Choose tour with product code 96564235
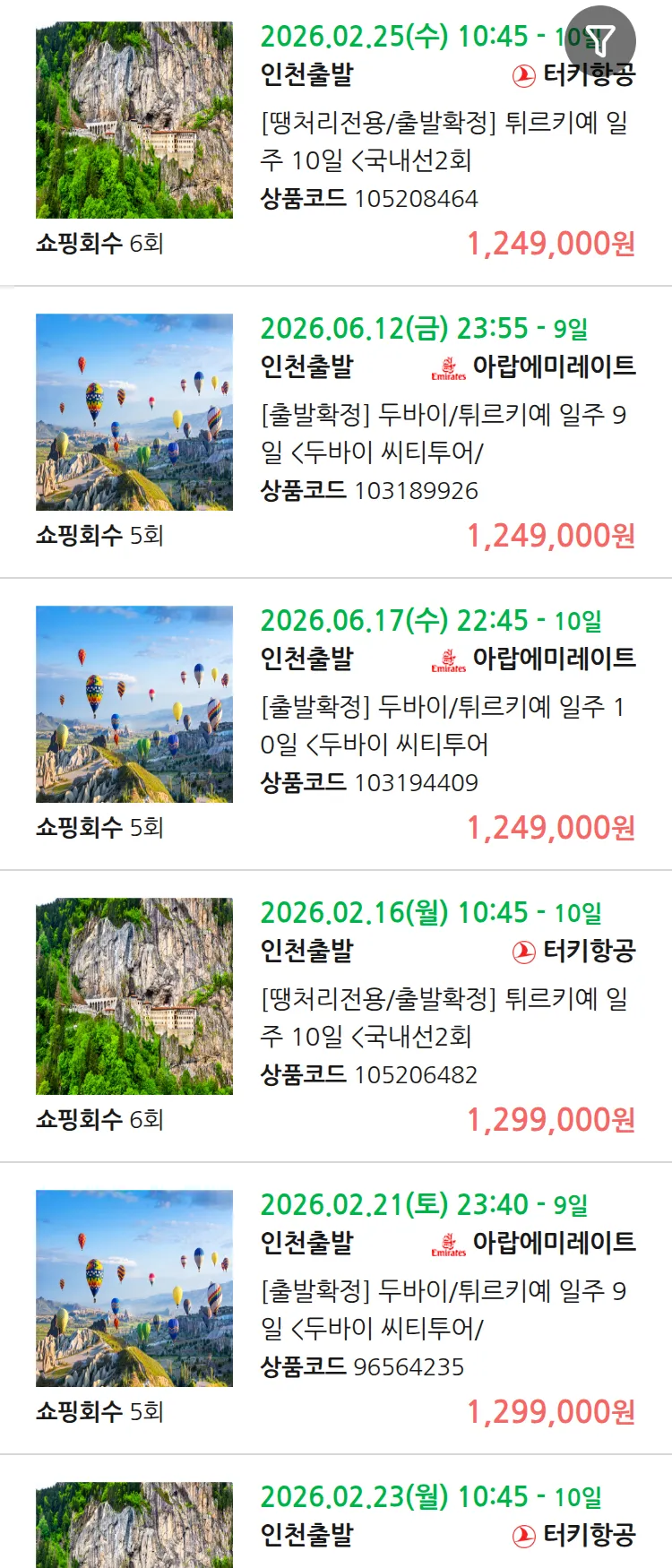This screenshot has height=1568, width=672. [x=444, y=1309]
